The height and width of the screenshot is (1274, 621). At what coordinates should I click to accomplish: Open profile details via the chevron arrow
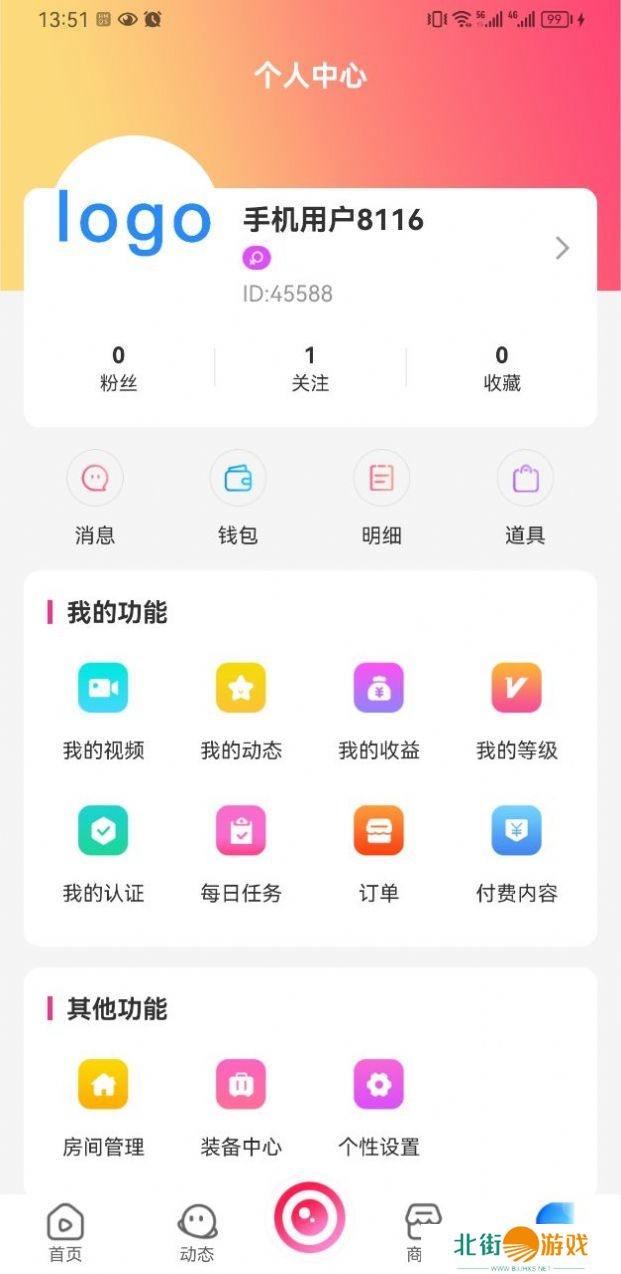pyautogui.click(x=562, y=248)
